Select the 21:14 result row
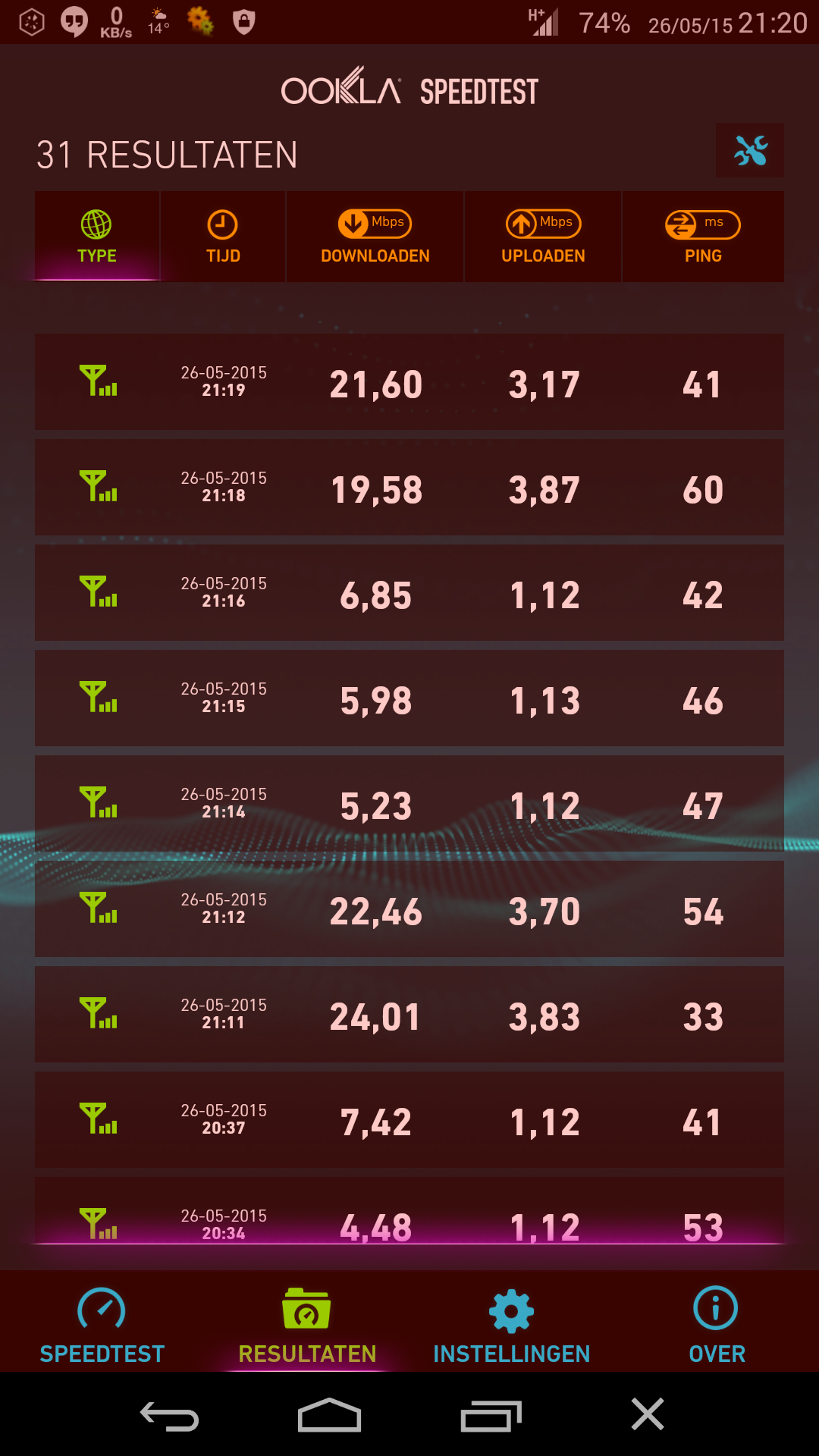 coord(409,804)
